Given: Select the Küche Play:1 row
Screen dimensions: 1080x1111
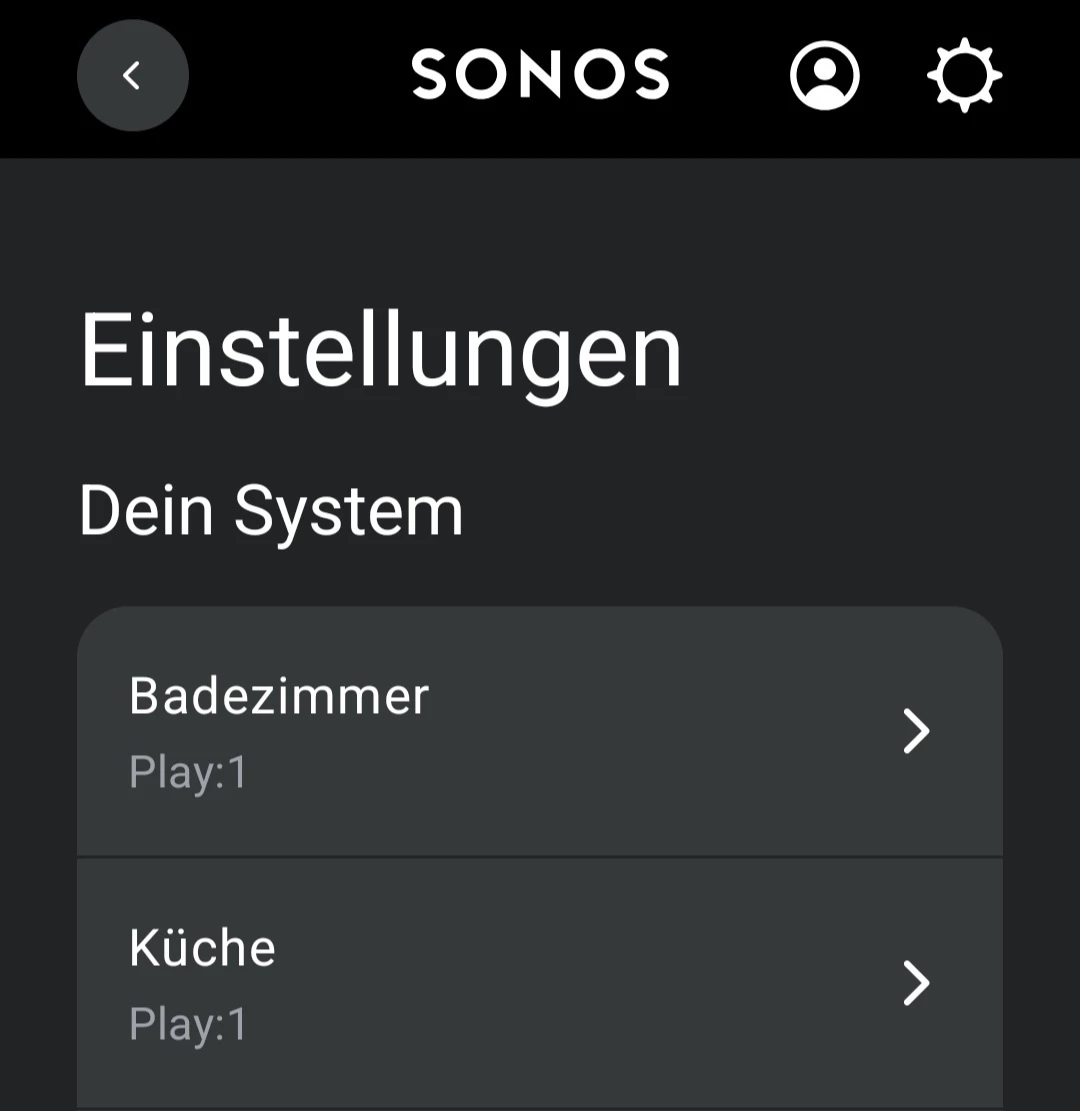Looking at the screenshot, I should click(x=540, y=983).
